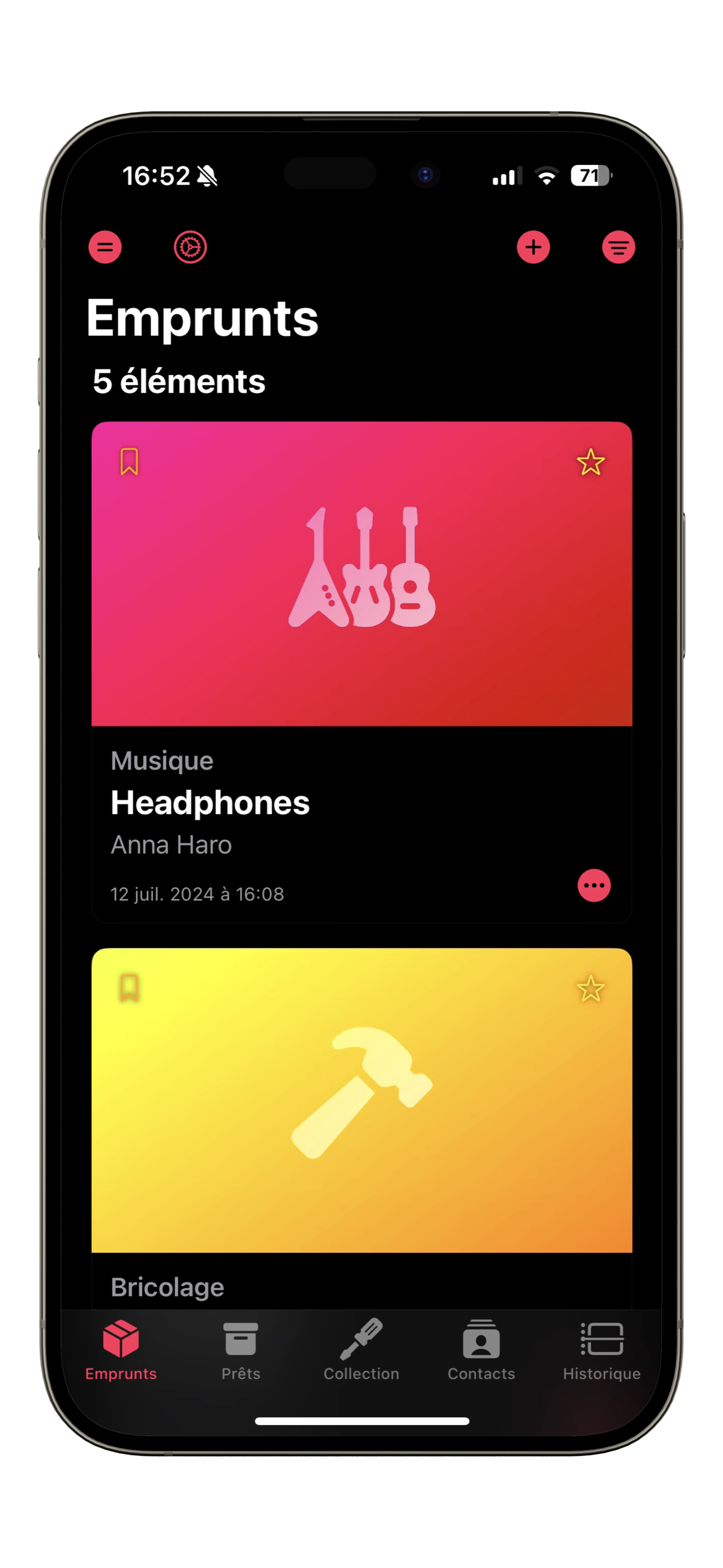Open the filter and sort options
Screen dimensions: 723x1568
pos(618,247)
